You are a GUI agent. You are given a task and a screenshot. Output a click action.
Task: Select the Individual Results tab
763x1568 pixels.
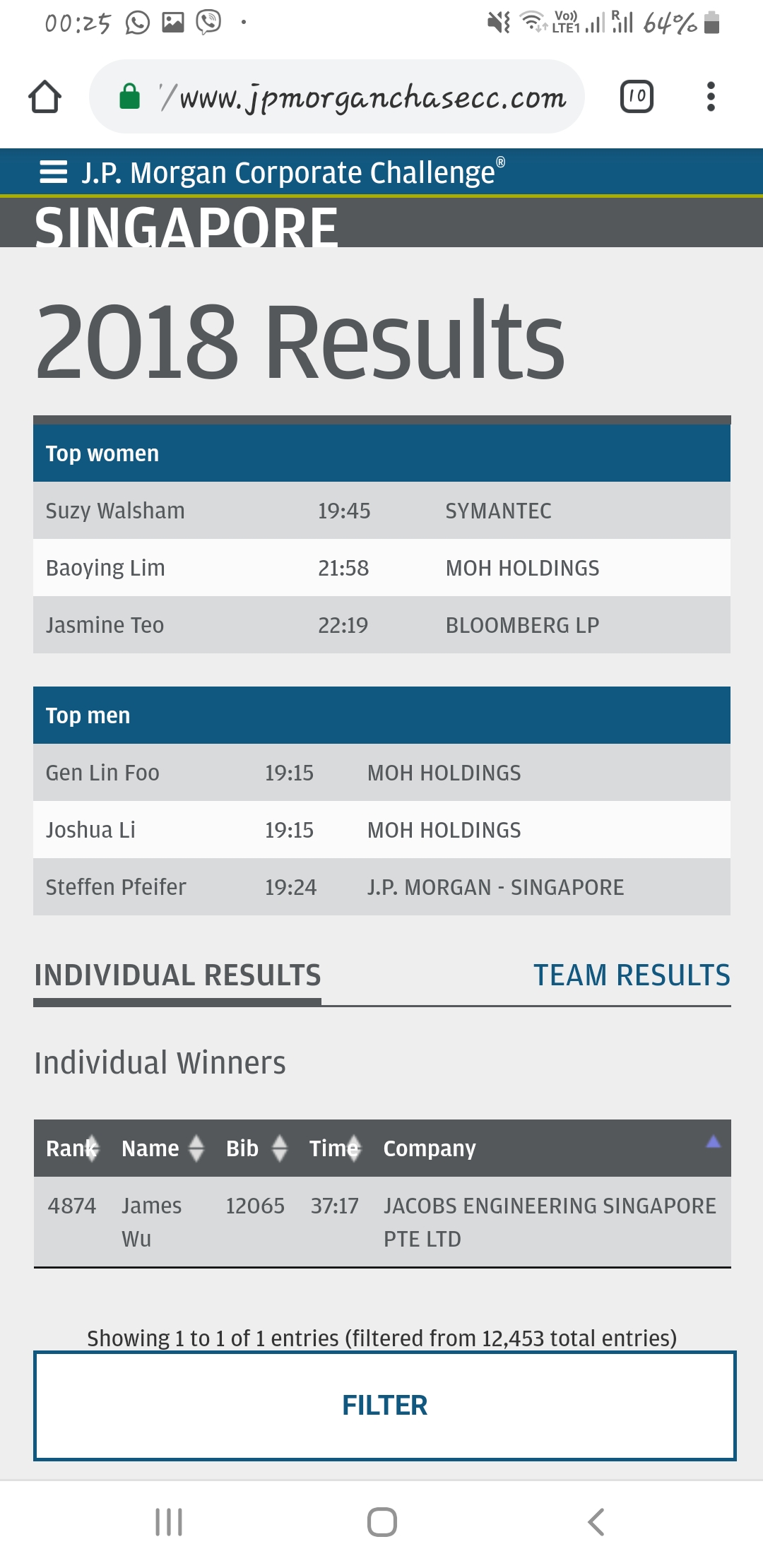177,975
